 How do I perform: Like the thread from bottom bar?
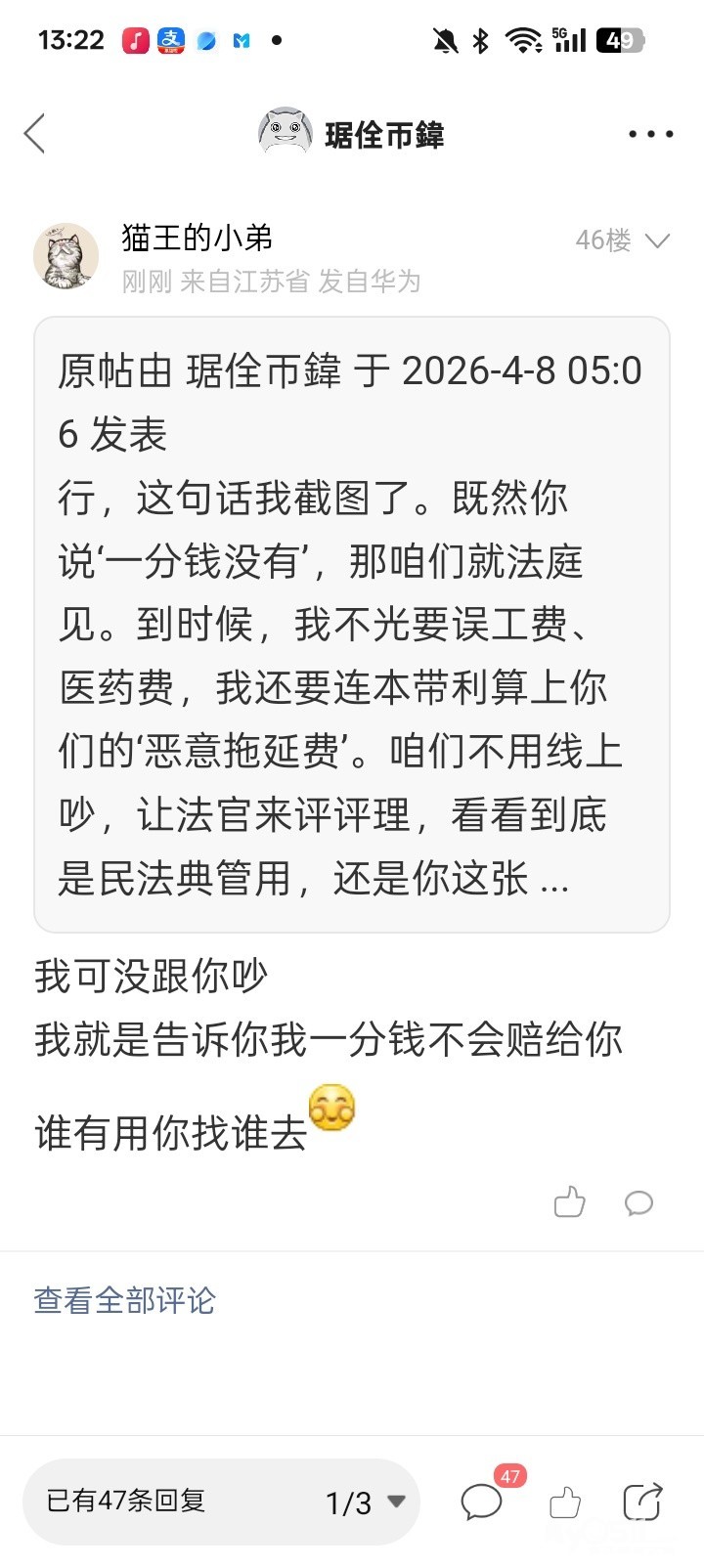pos(564,1503)
